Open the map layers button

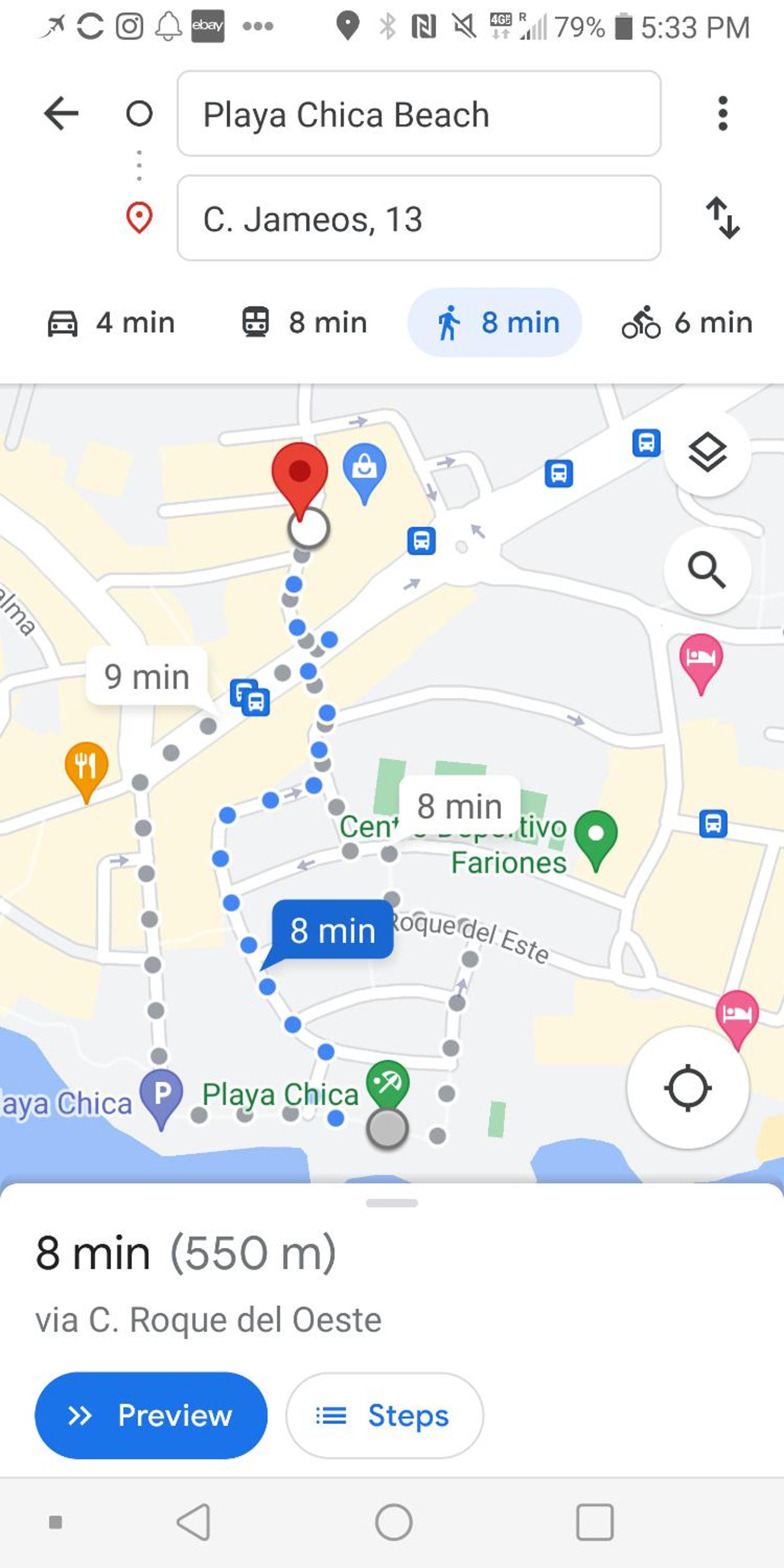(x=707, y=454)
